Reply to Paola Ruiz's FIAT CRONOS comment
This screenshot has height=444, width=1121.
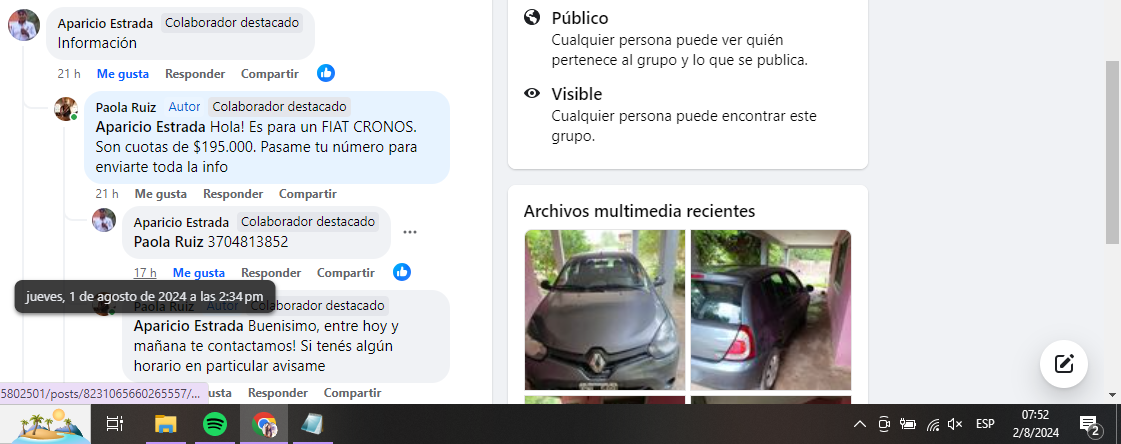pos(233,194)
